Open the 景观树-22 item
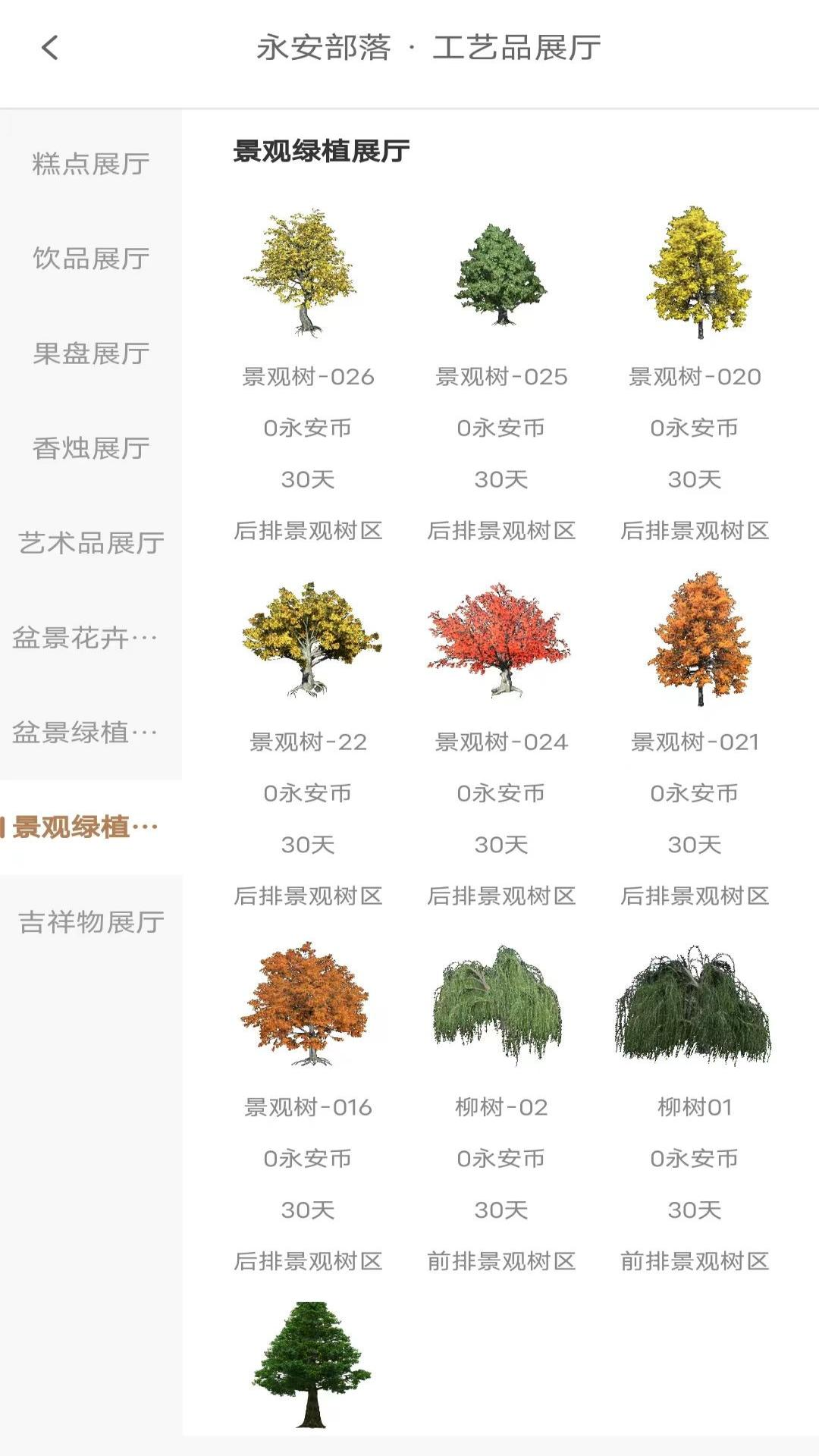819x1456 pixels. [307, 640]
